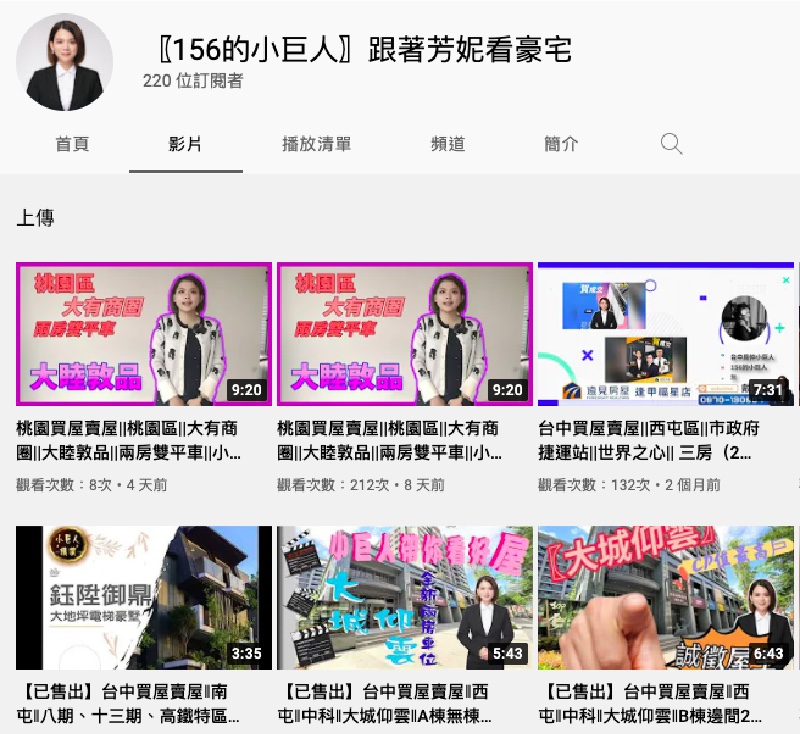Watch the 鈺陞御鼎 3:35 video
800x734 pixels.
coord(143,598)
